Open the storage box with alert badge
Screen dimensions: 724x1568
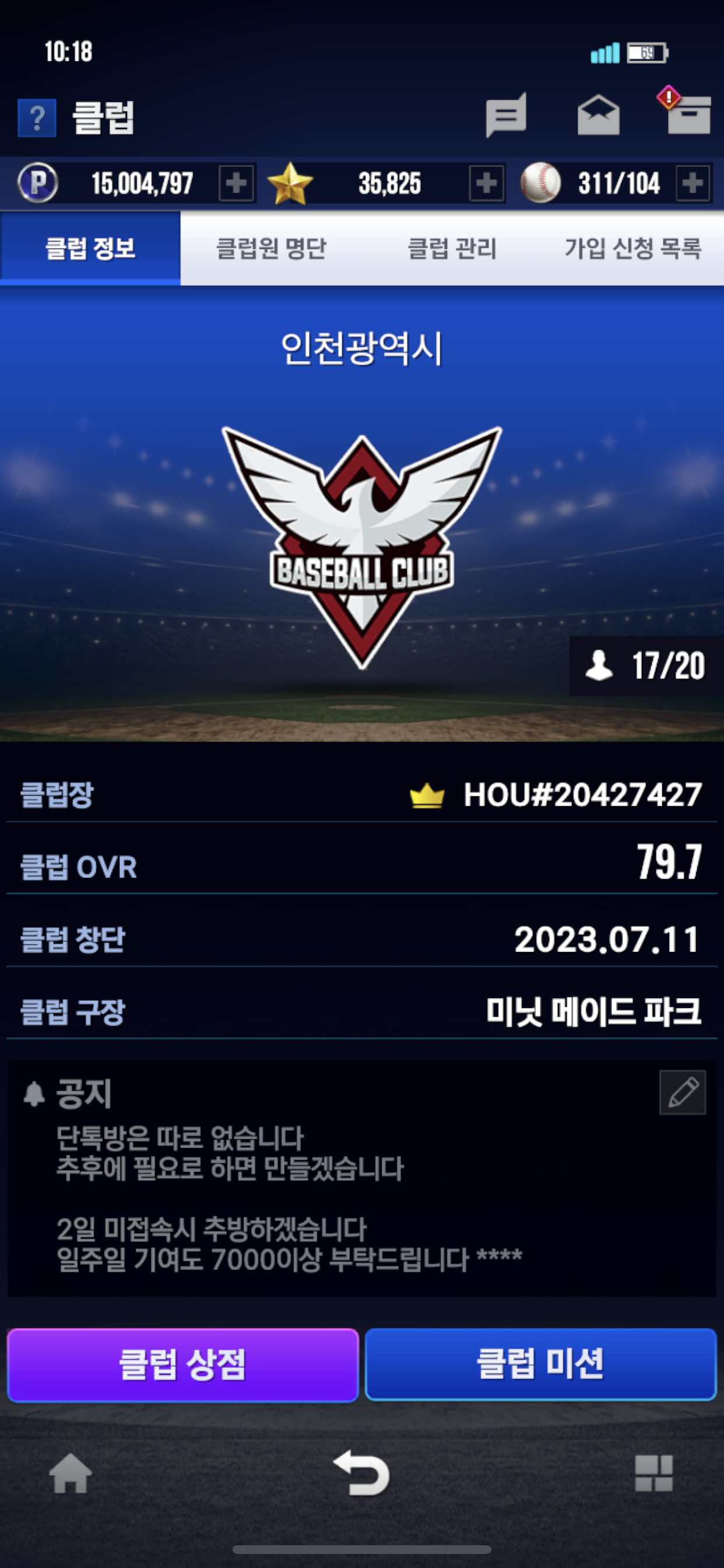687,113
